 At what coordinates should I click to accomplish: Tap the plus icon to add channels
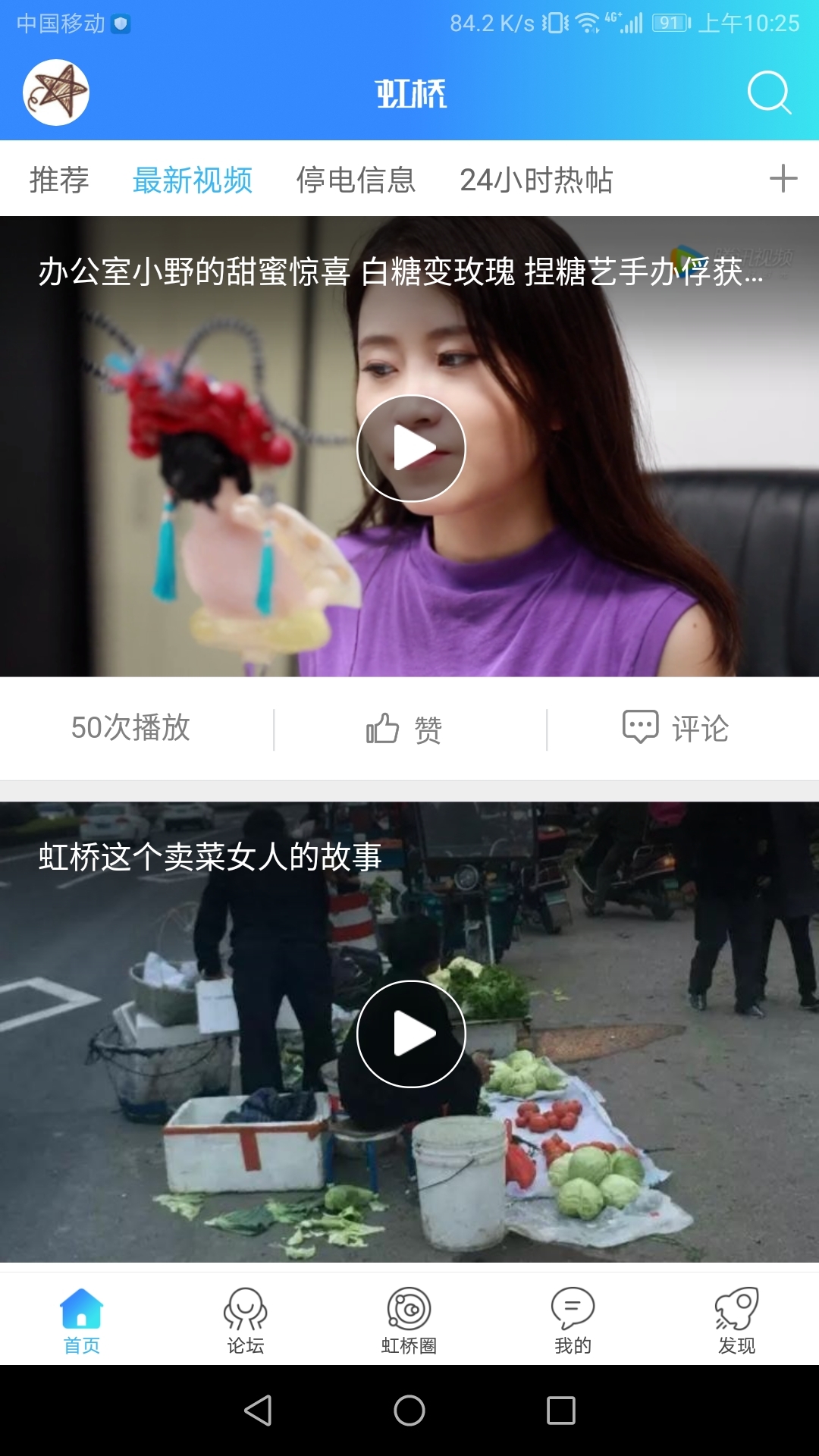[783, 180]
